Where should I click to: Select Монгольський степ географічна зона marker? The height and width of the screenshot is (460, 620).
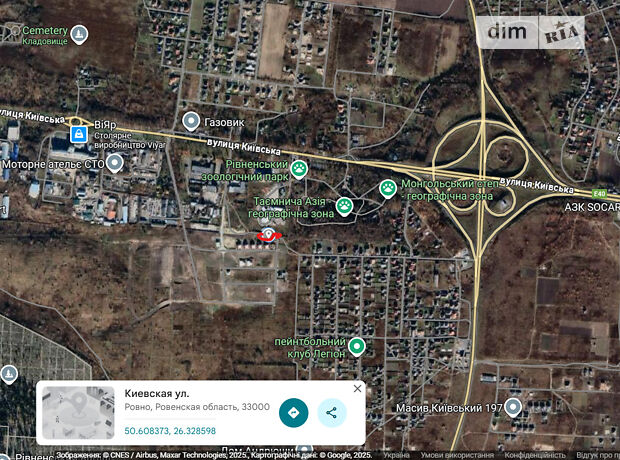tap(388, 188)
